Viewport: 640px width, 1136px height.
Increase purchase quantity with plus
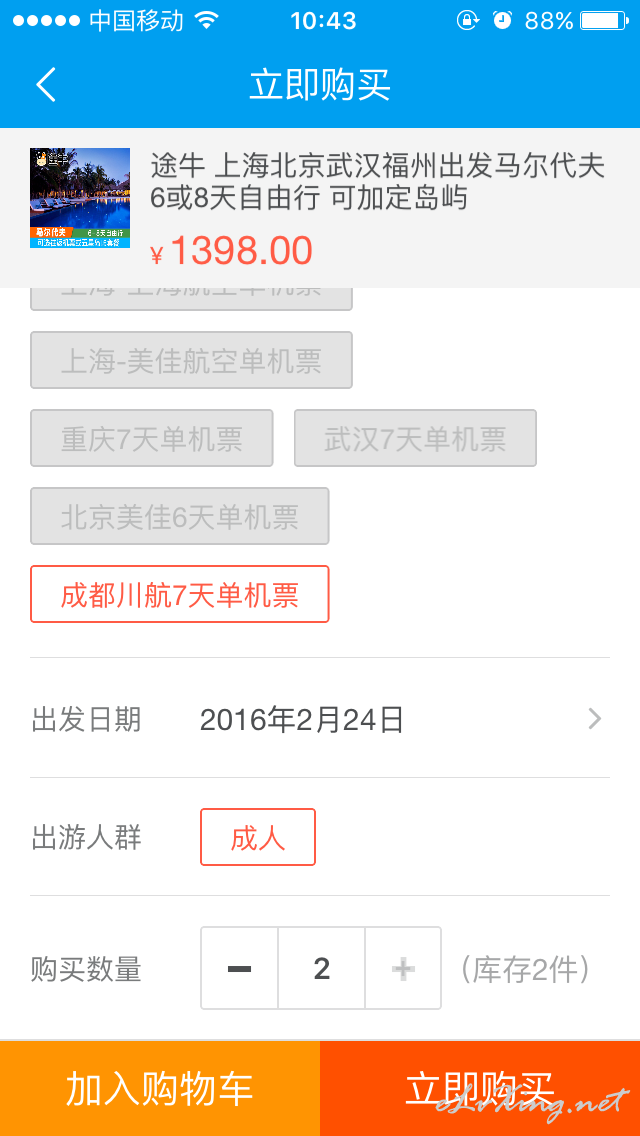pos(403,968)
